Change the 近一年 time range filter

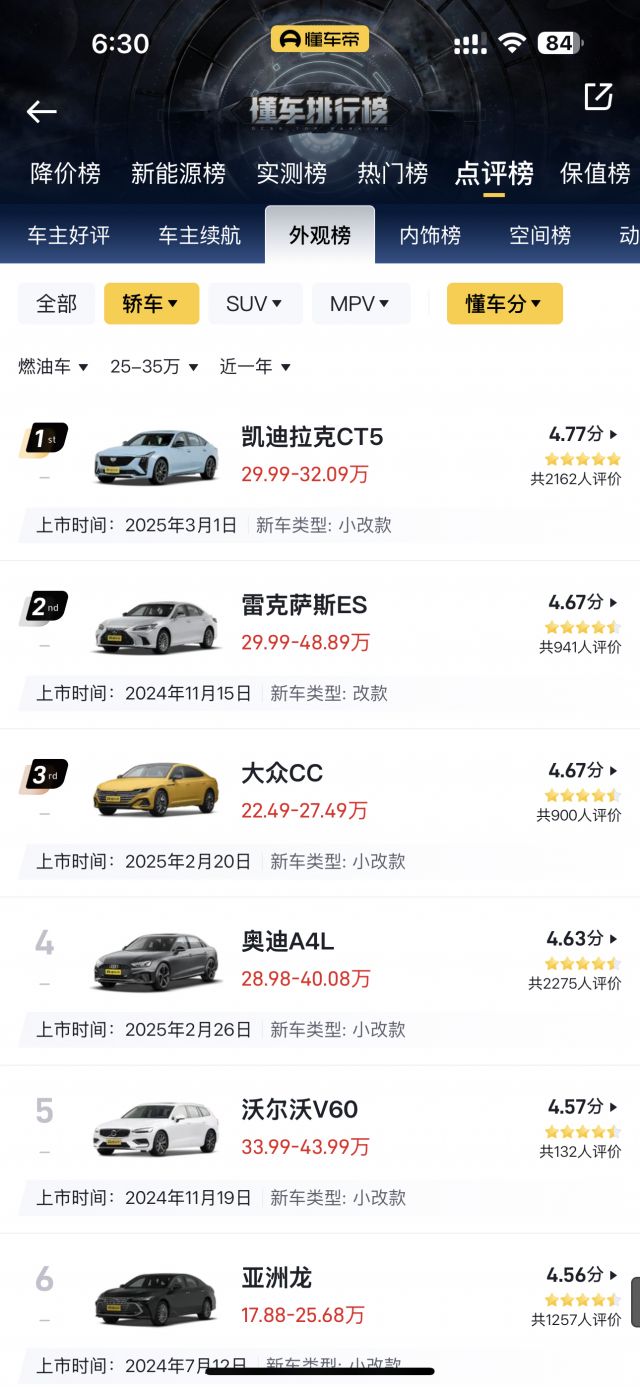[255, 367]
